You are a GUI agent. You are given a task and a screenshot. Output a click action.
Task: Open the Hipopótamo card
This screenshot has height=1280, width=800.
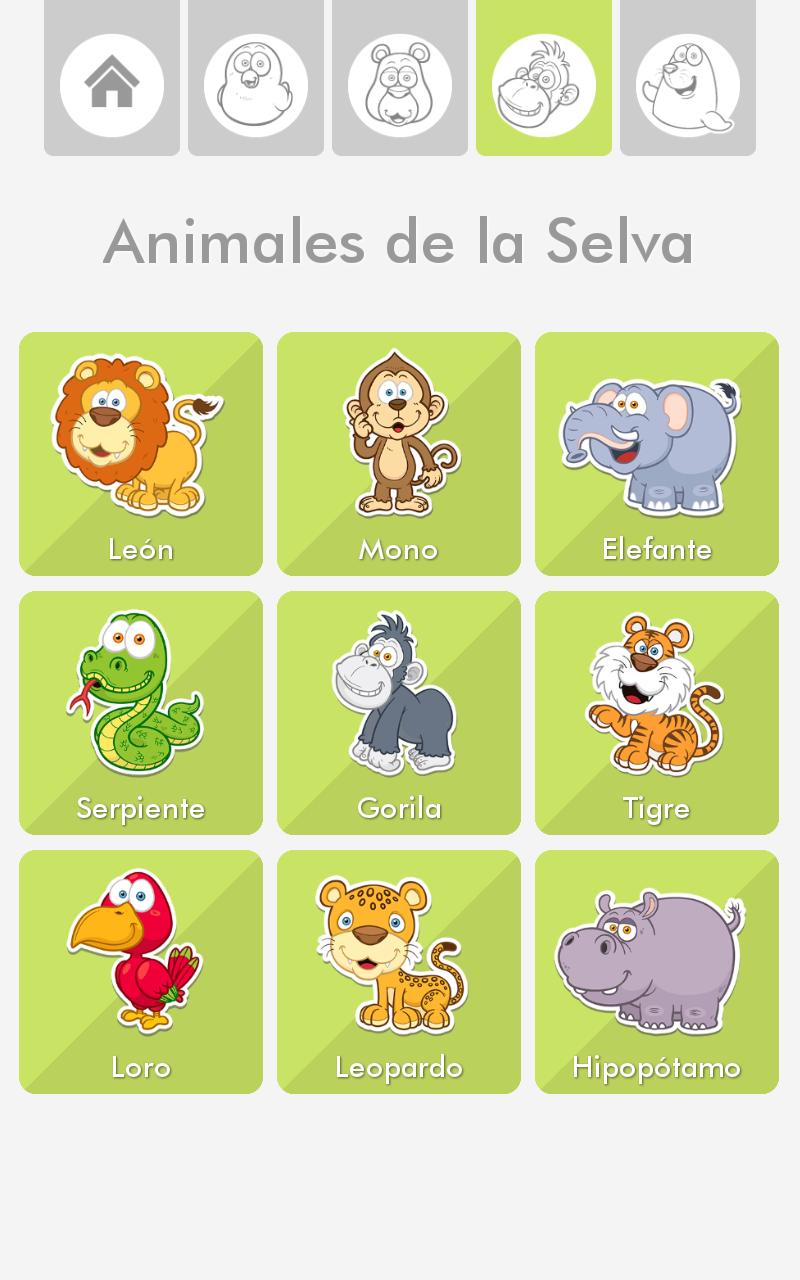pos(657,972)
